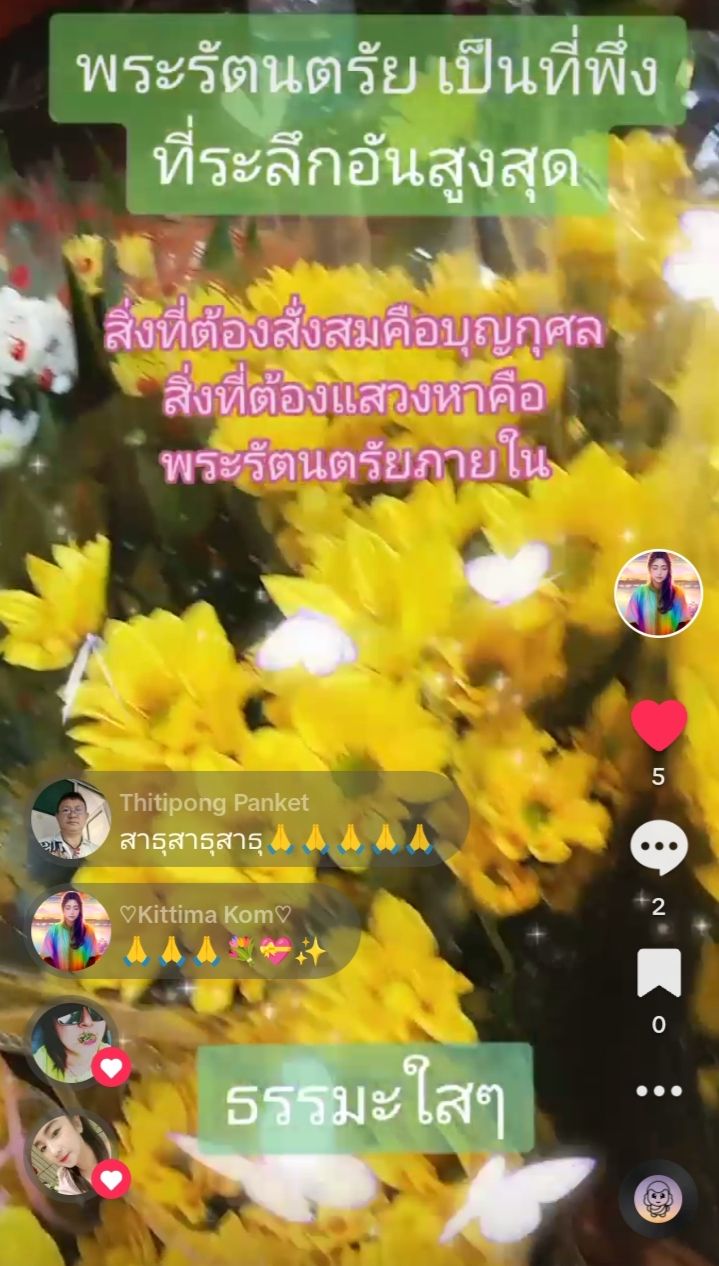The height and width of the screenshot is (1266, 719).
Task: Bookmark this video
Action: pos(659,973)
